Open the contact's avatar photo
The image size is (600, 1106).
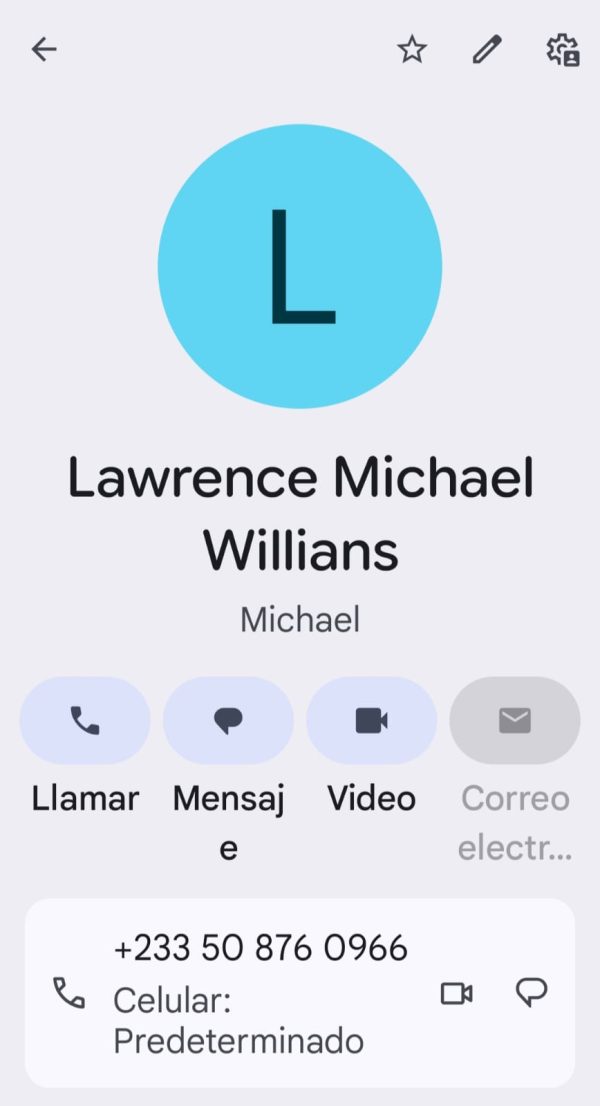[x=300, y=266]
